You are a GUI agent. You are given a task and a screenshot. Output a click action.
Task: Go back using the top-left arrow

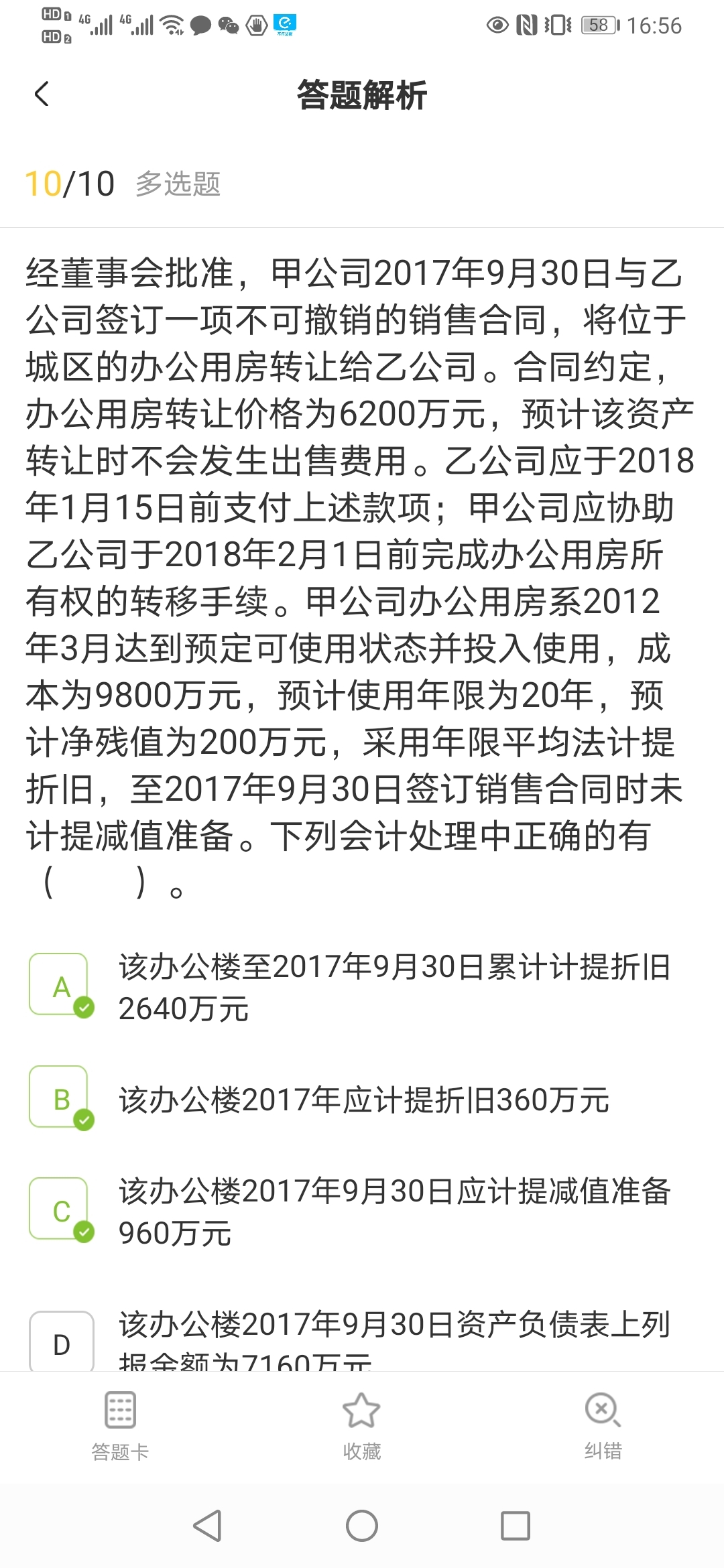pos(42,94)
